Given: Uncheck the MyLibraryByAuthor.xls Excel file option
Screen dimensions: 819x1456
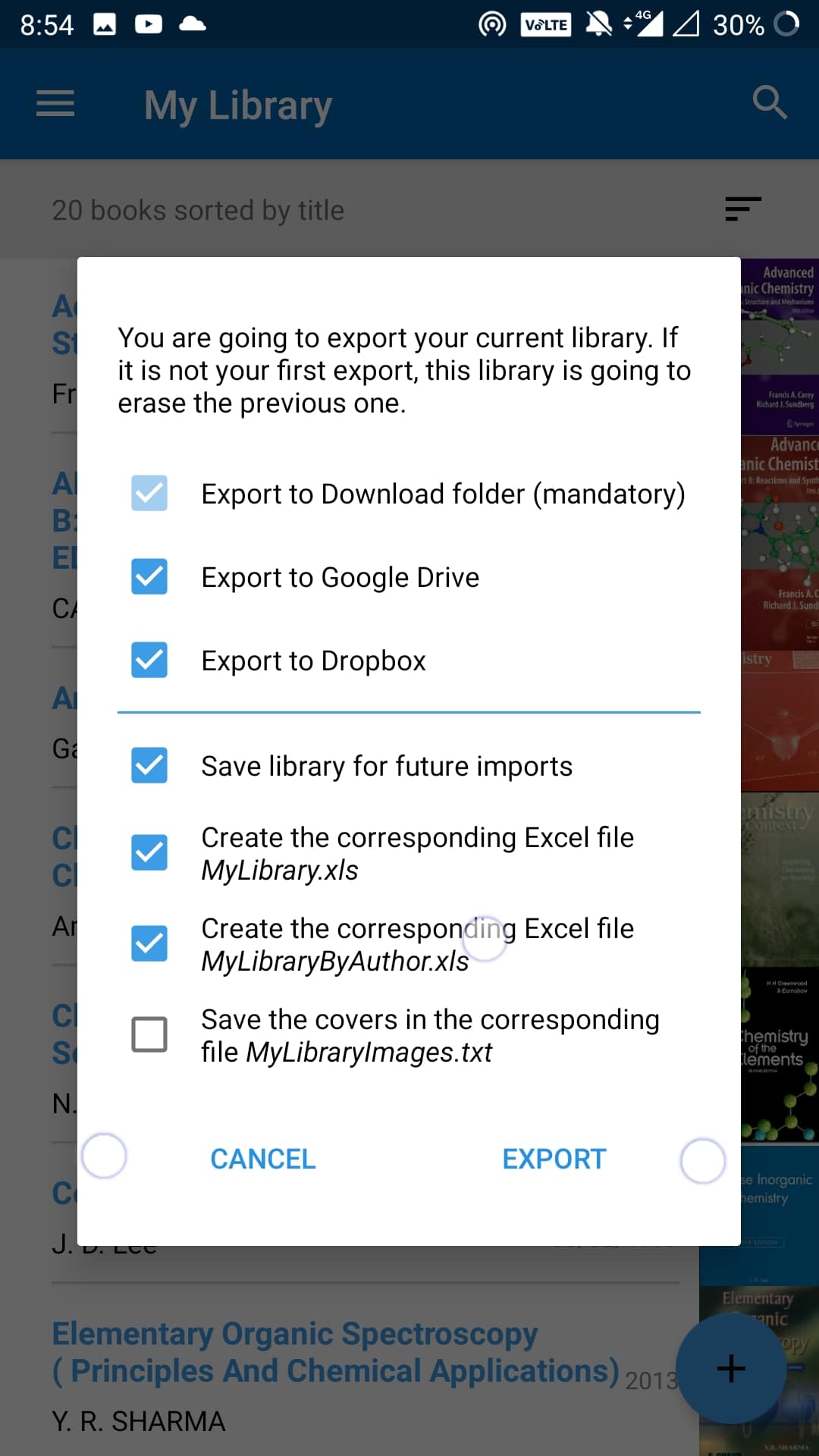Looking at the screenshot, I should click(x=149, y=944).
